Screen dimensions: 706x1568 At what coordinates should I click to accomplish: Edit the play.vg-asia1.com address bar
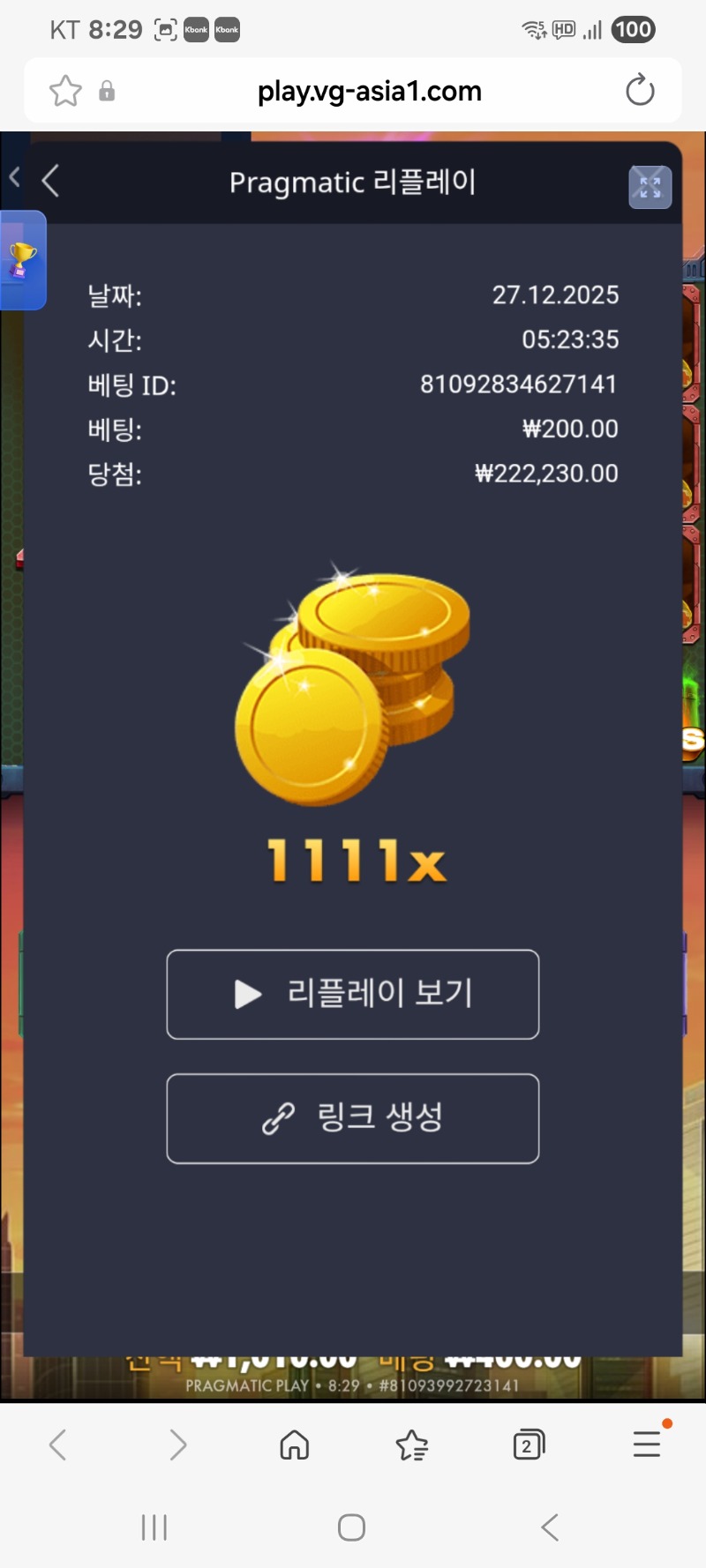click(369, 91)
